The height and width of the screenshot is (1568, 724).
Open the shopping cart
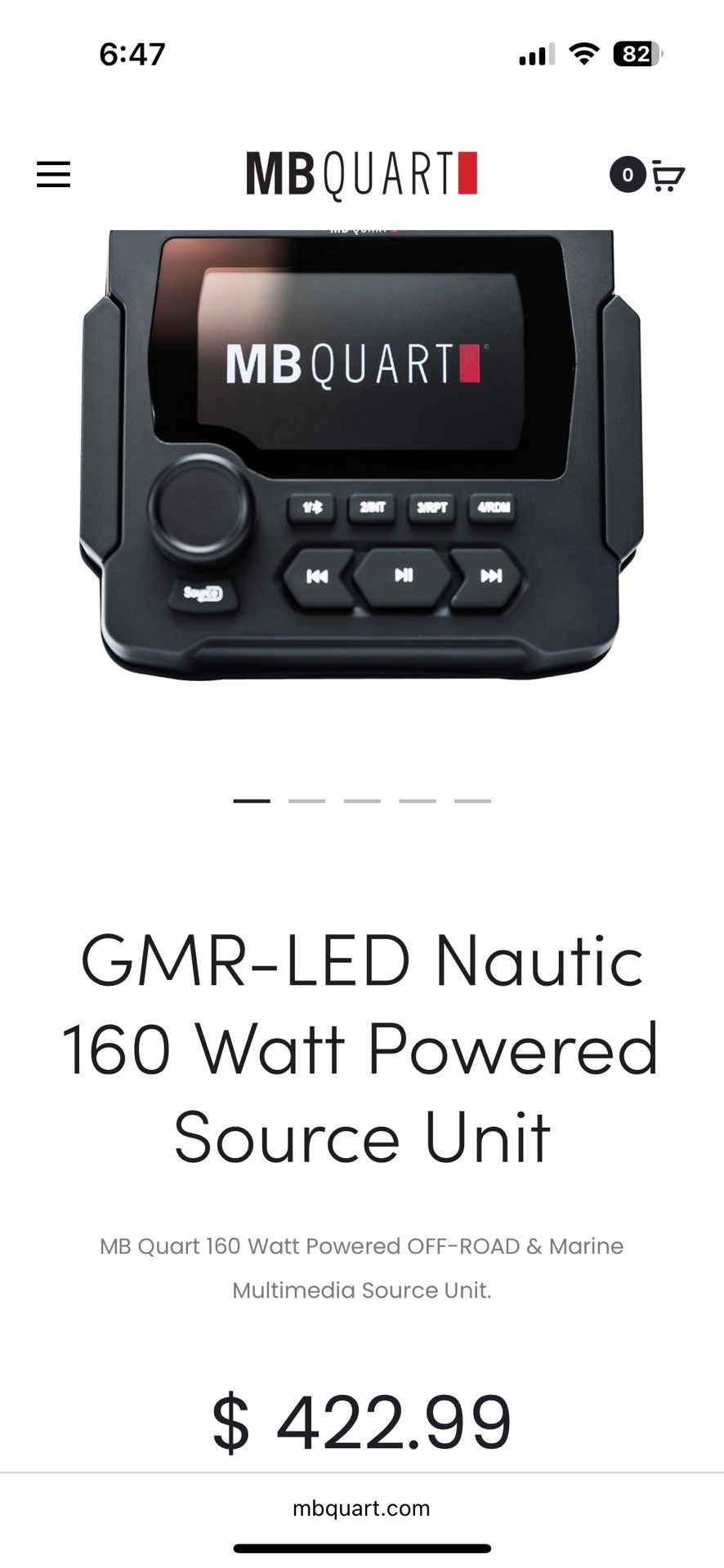click(x=666, y=175)
